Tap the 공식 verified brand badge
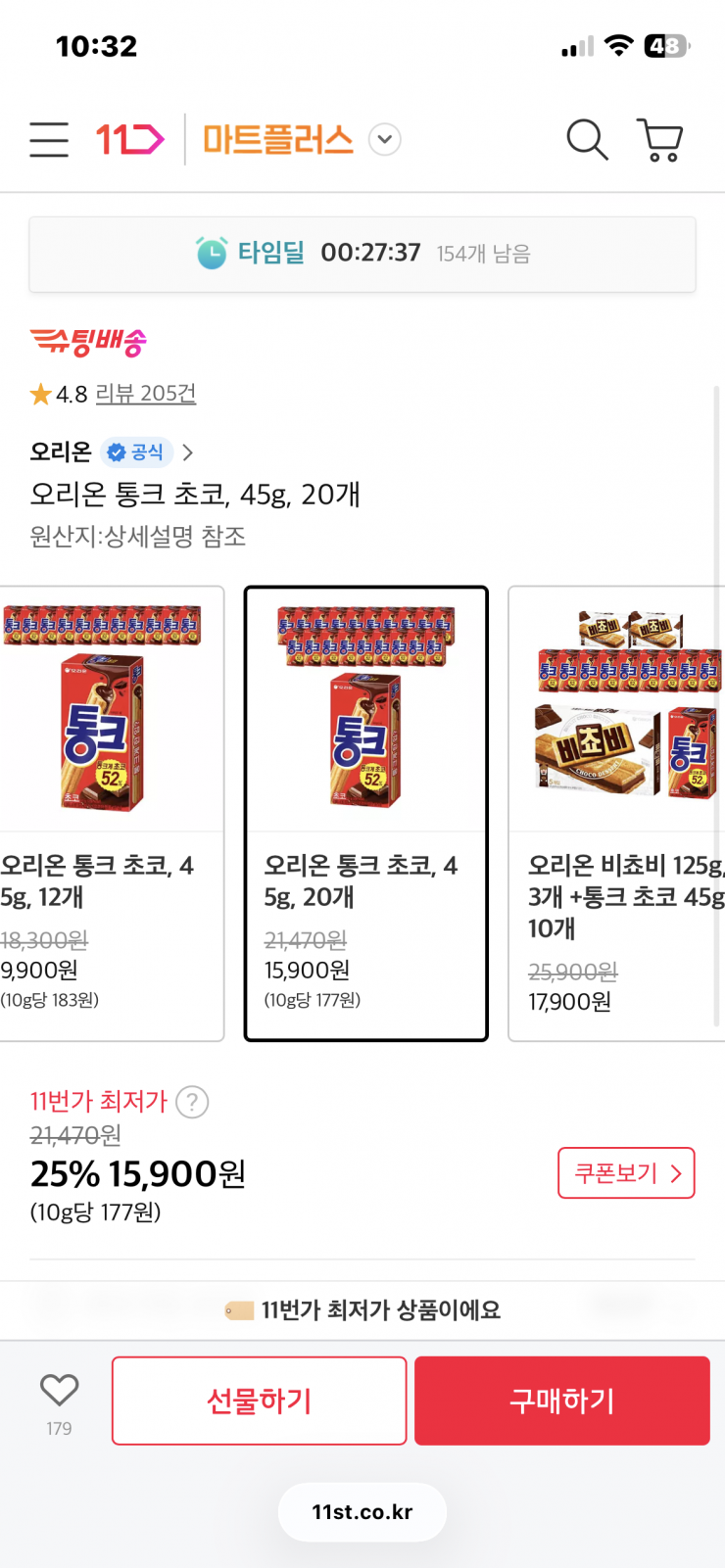725x1568 pixels. [136, 452]
